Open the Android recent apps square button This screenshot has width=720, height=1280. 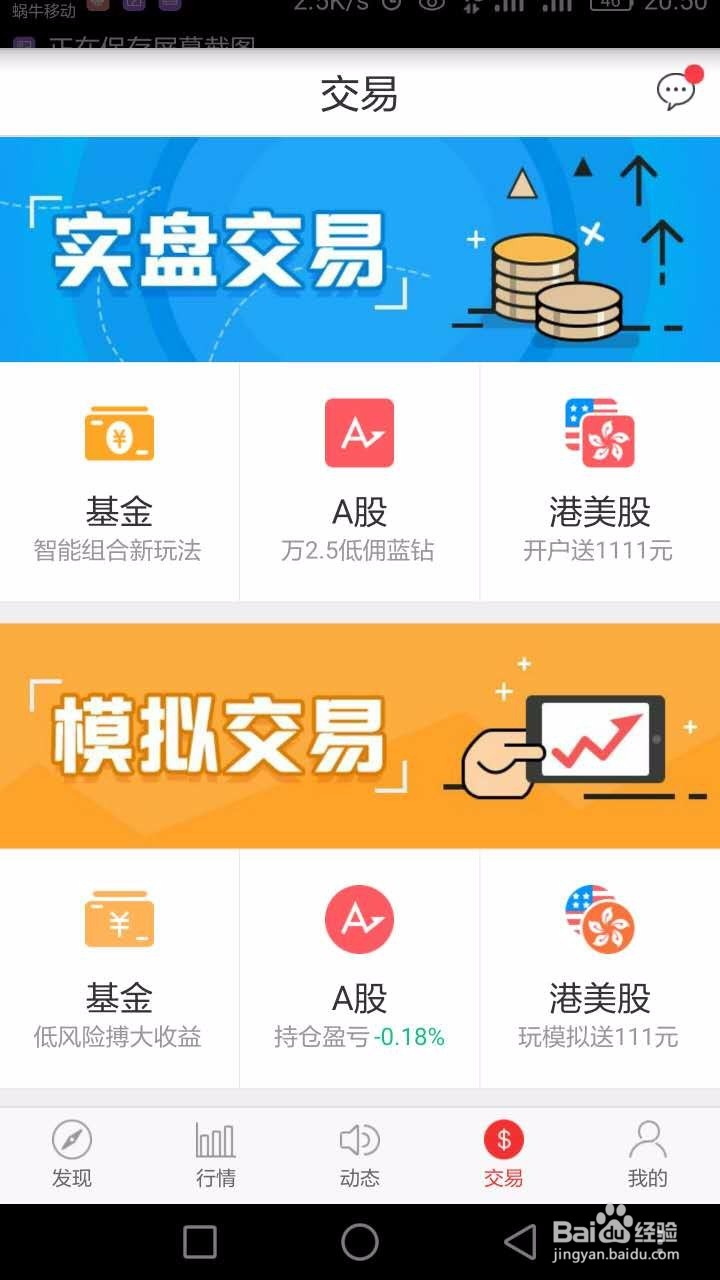coord(200,1243)
